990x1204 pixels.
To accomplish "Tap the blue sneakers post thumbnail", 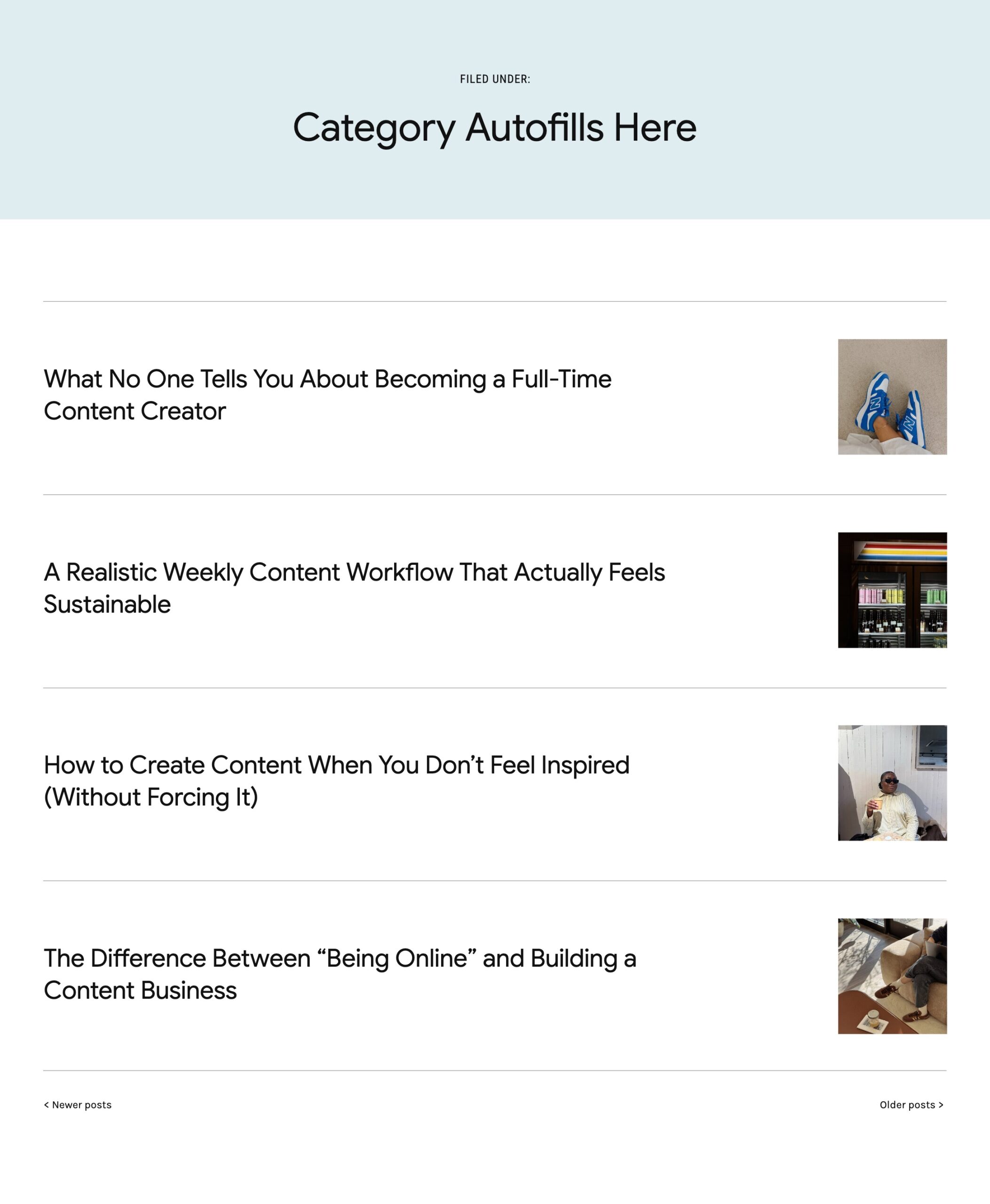I will coord(892,397).
